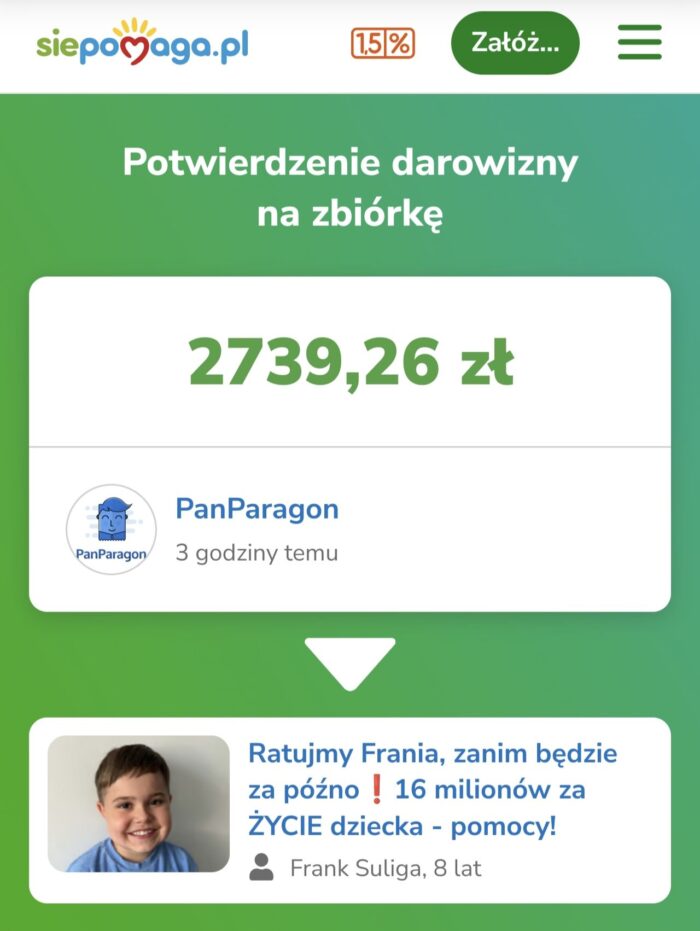Tap the green Załóż... button
The height and width of the screenshot is (931, 700).
click(514, 43)
